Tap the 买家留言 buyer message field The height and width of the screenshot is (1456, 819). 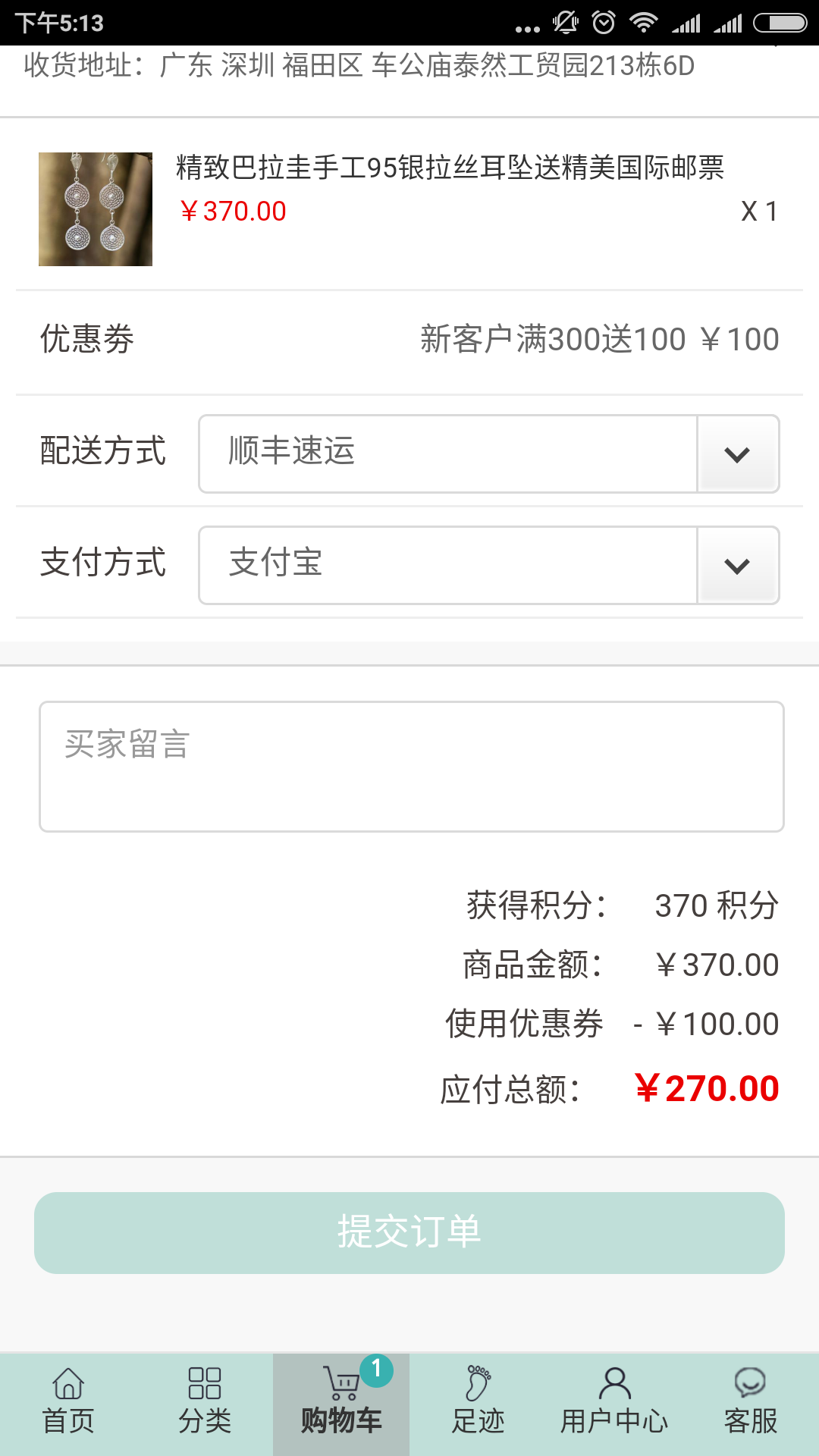click(x=412, y=767)
